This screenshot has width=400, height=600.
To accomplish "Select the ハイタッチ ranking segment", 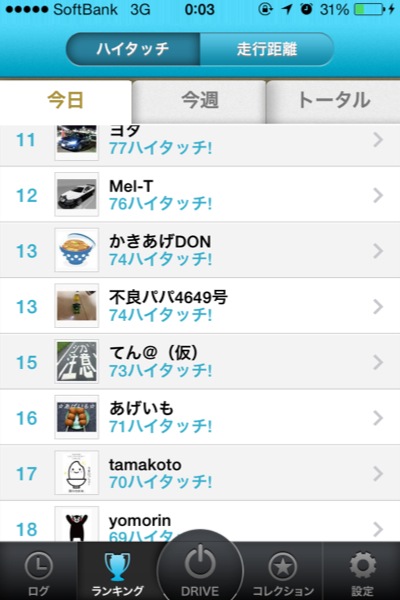I will (133, 49).
